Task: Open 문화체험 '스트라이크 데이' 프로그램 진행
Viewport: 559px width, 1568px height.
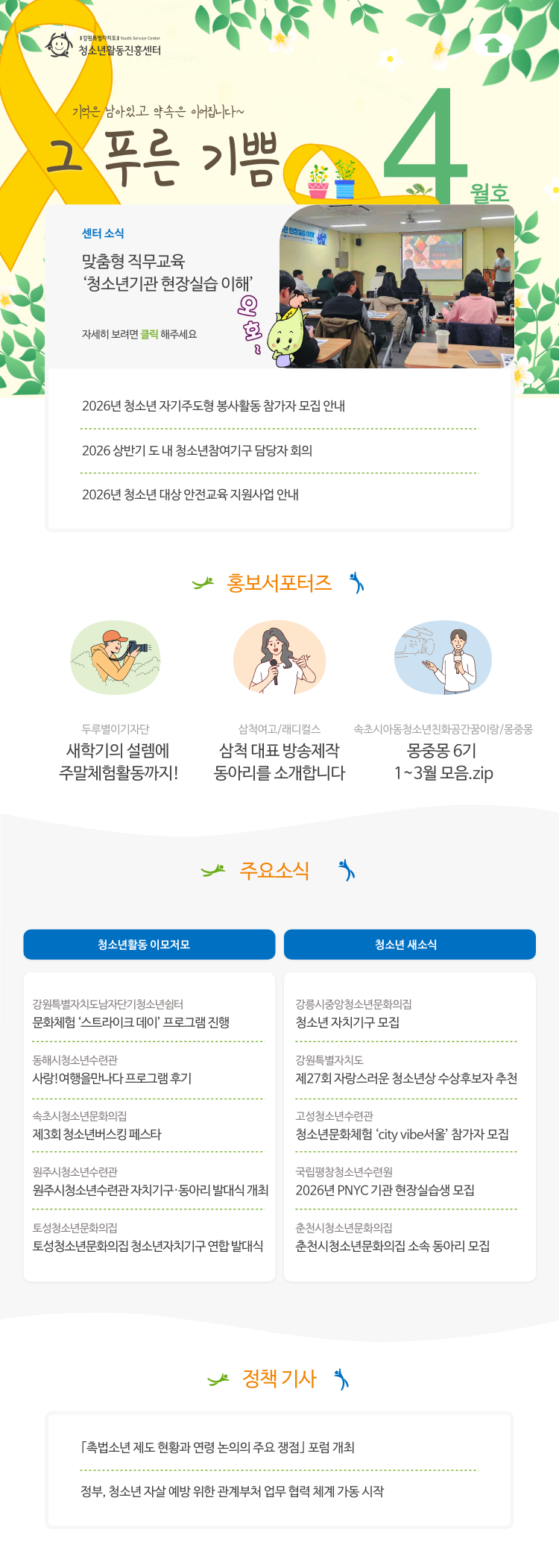Action: [x=130, y=1022]
